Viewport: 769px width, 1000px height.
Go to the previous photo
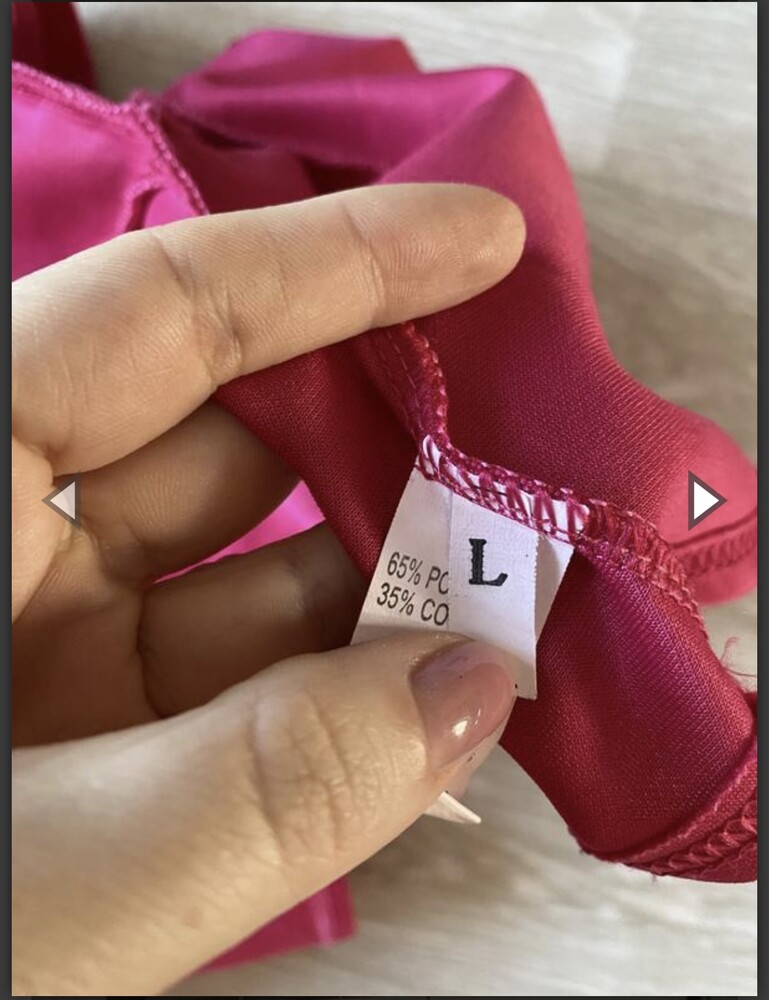coord(62,501)
